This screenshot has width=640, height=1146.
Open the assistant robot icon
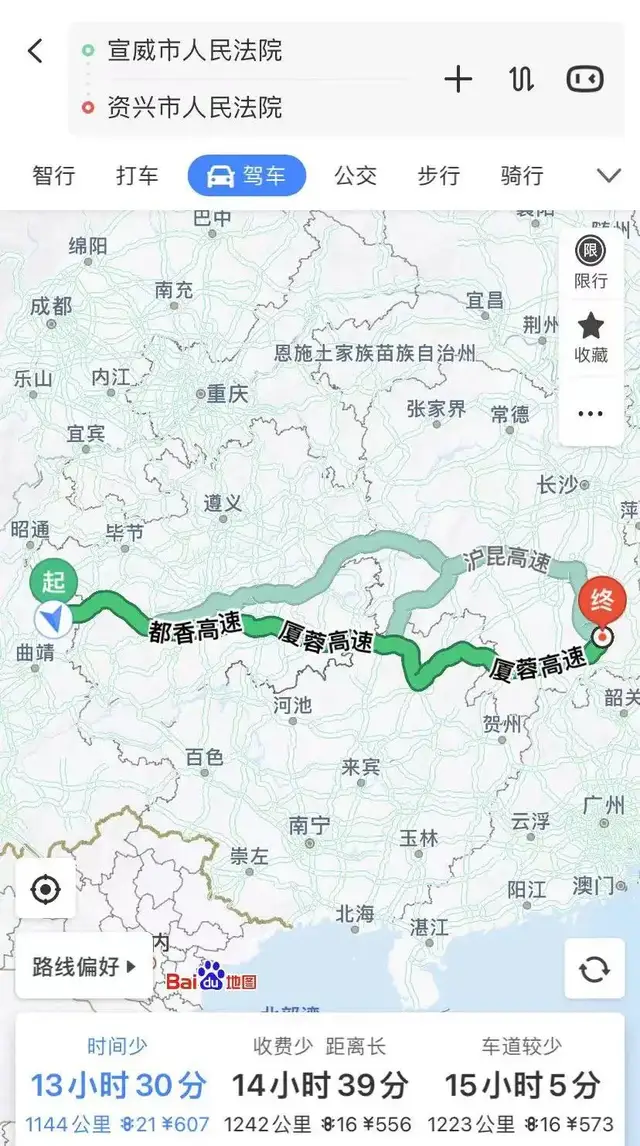(585, 79)
